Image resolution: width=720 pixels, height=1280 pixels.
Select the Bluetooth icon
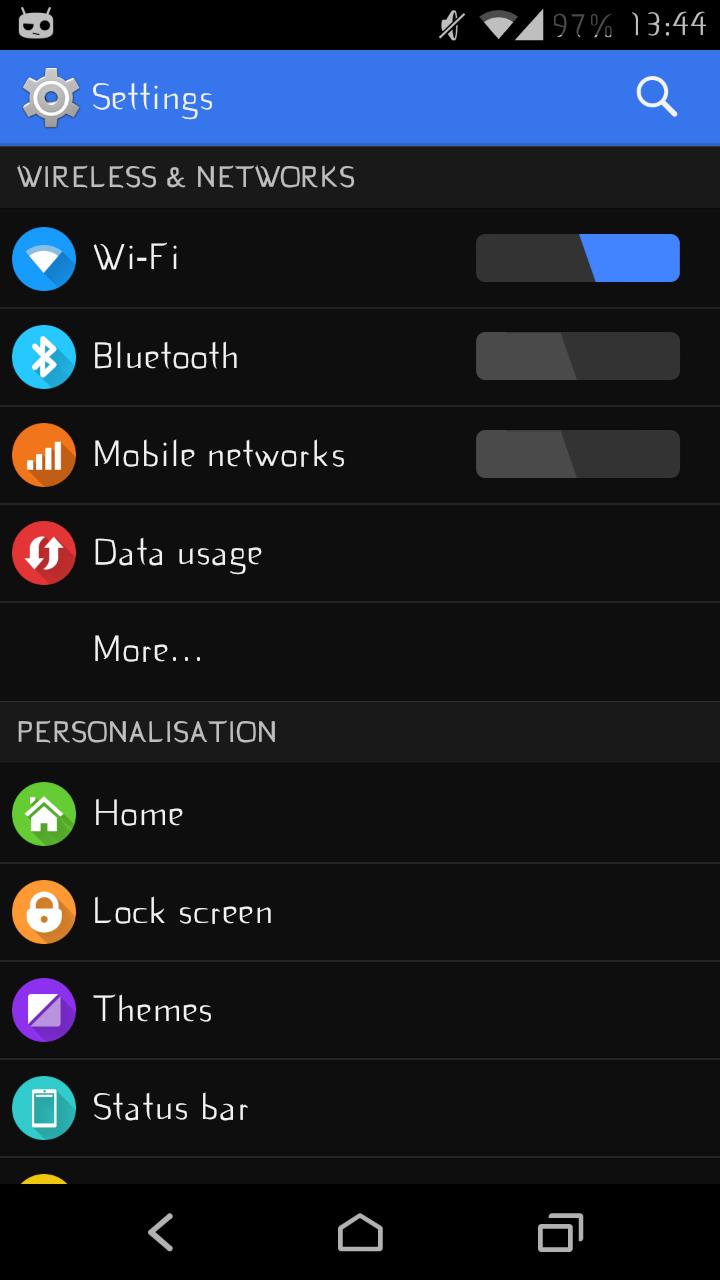pos(43,356)
